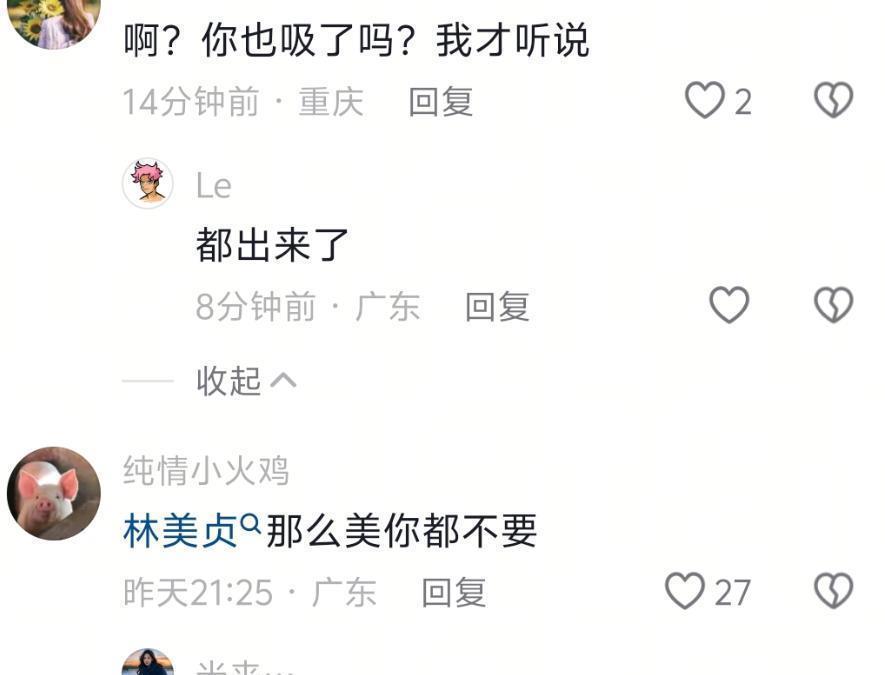Collapse replies with 收起
This screenshot has width=885, height=675.
(245, 381)
